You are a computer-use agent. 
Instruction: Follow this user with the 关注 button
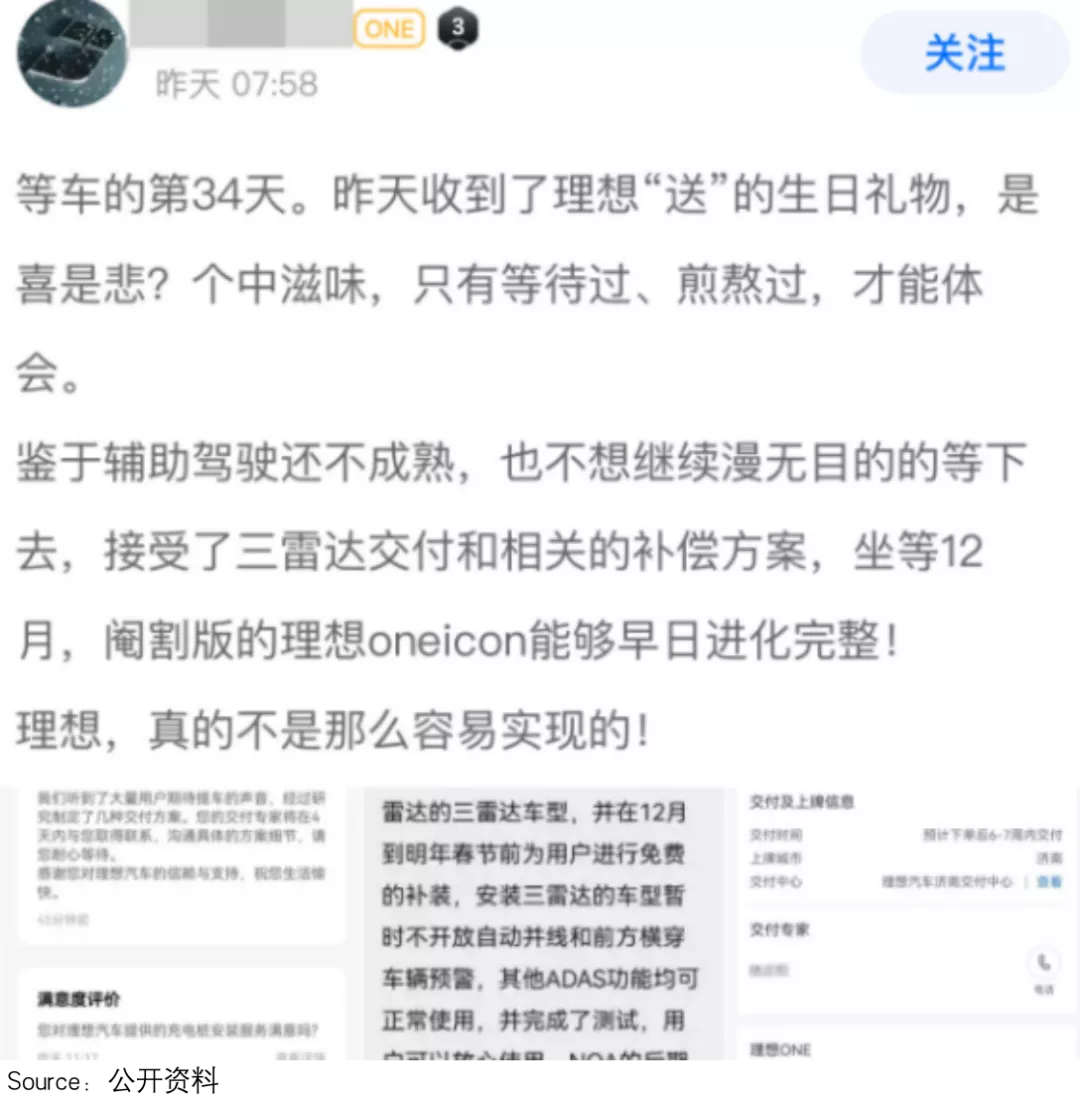click(x=964, y=53)
